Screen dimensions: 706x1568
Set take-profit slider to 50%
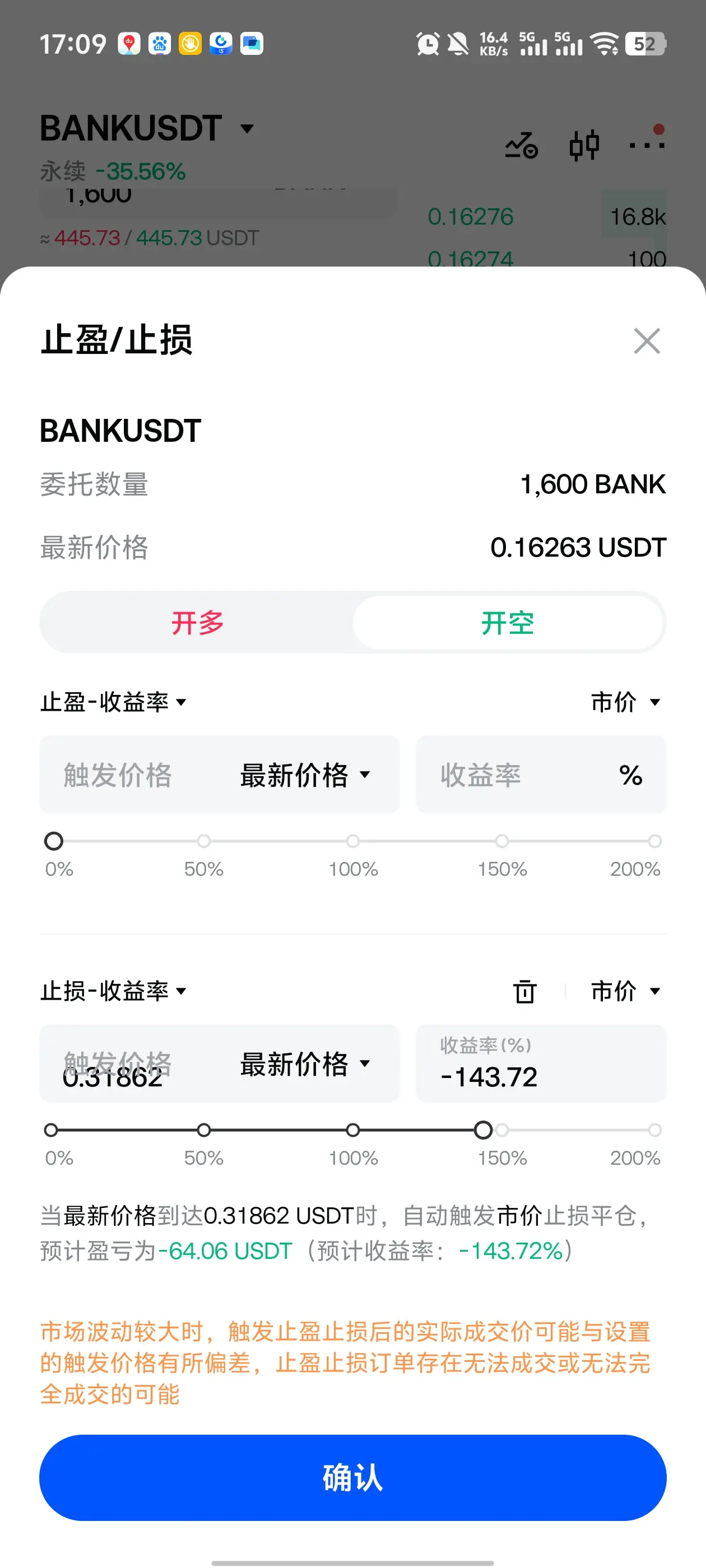203,841
